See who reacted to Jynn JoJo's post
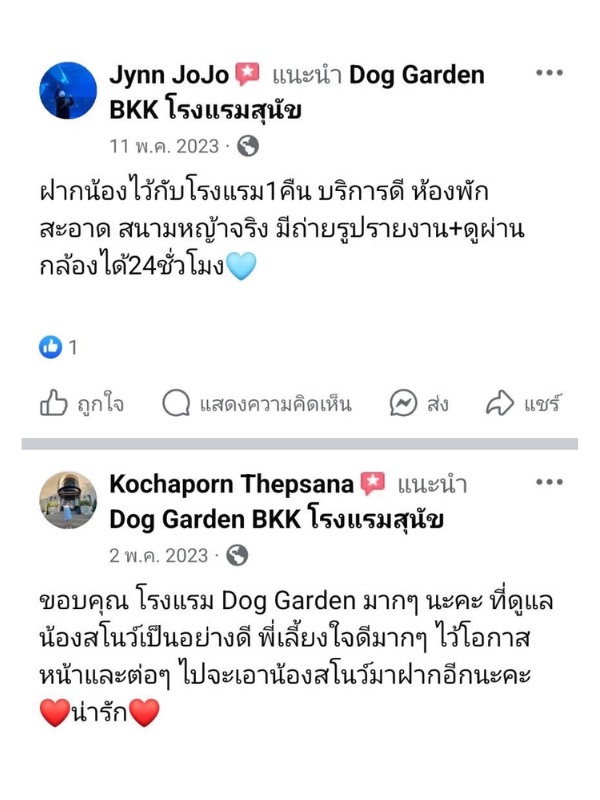600x800 pixels. point(58,347)
